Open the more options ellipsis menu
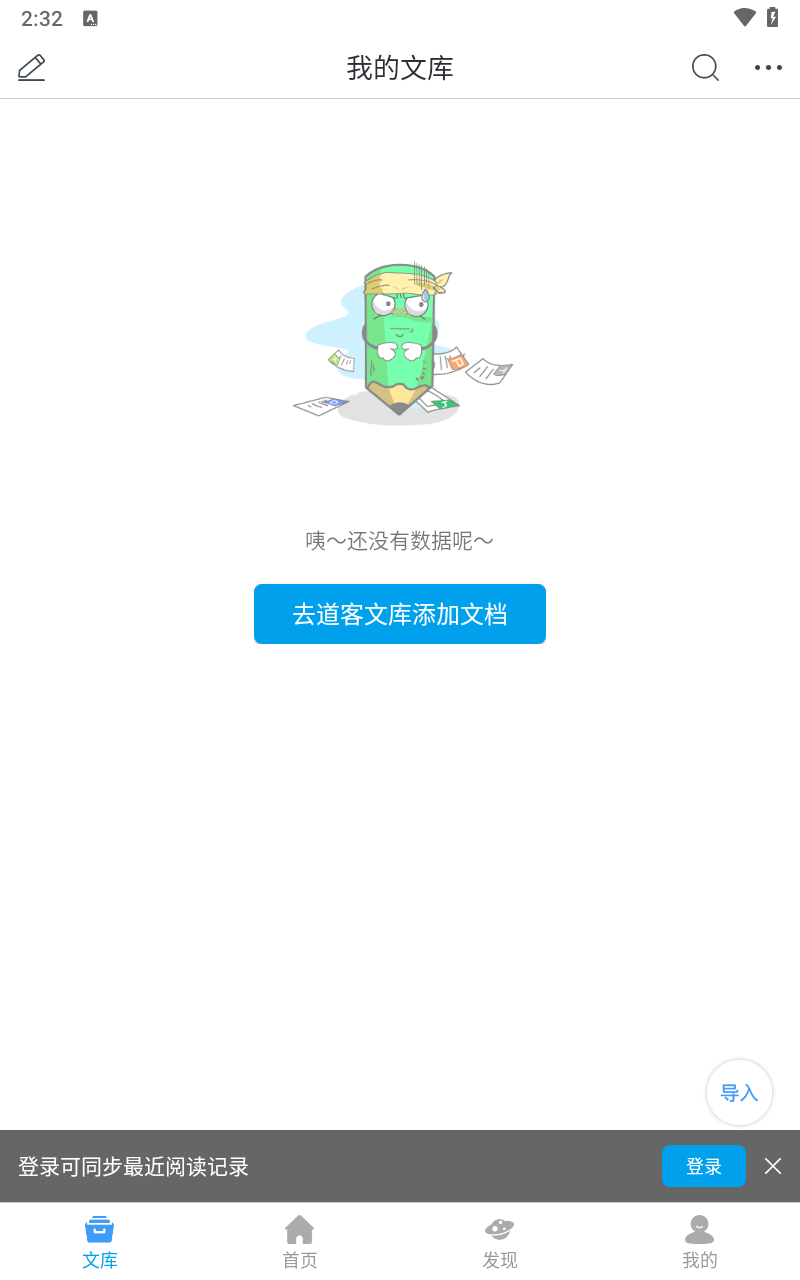Image resolution: width=800 pixels, height=1280 pixels. click(x=768, y=68)
